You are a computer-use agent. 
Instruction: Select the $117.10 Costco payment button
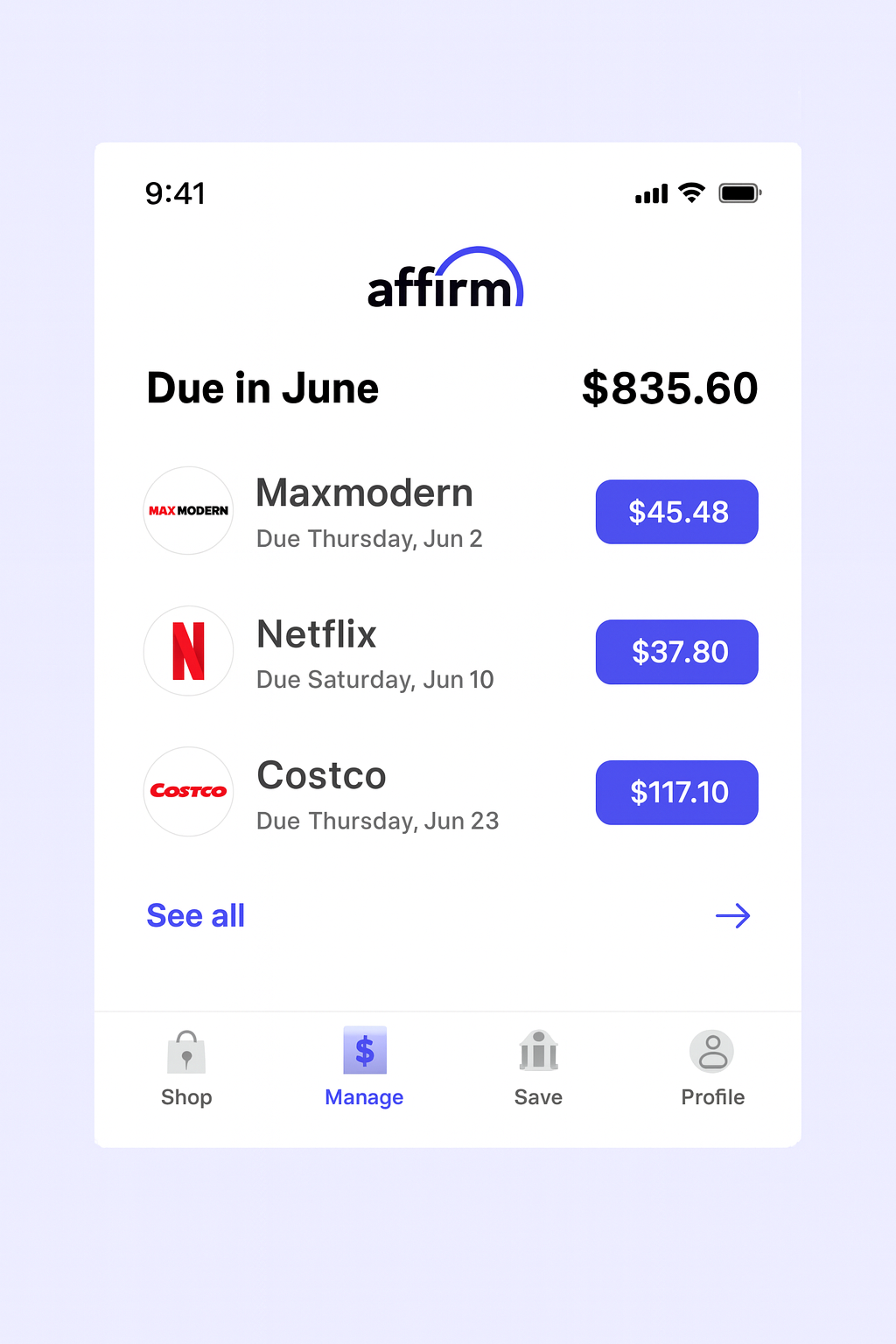676,793
